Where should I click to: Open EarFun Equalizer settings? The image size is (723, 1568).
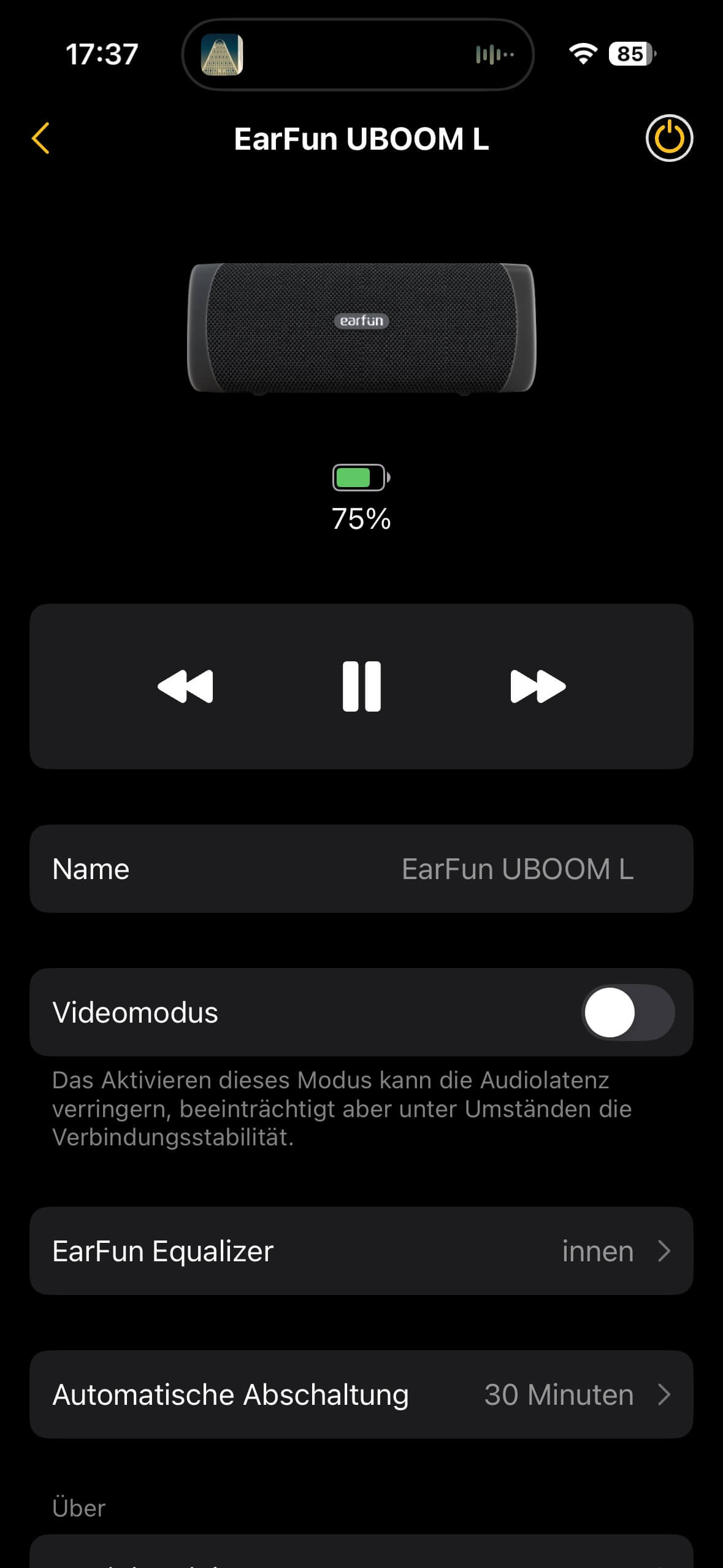click(x=361, y=1251)
